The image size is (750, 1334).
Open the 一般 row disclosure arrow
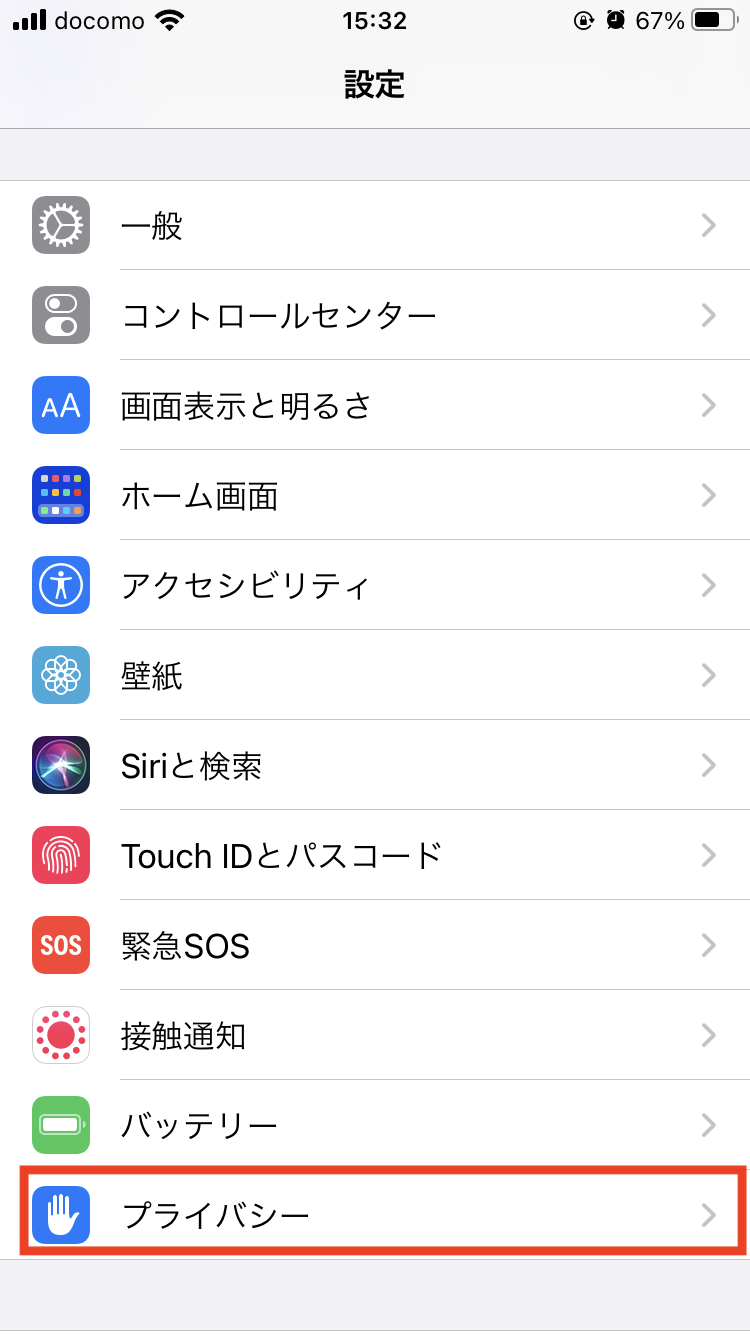(709, 225)
